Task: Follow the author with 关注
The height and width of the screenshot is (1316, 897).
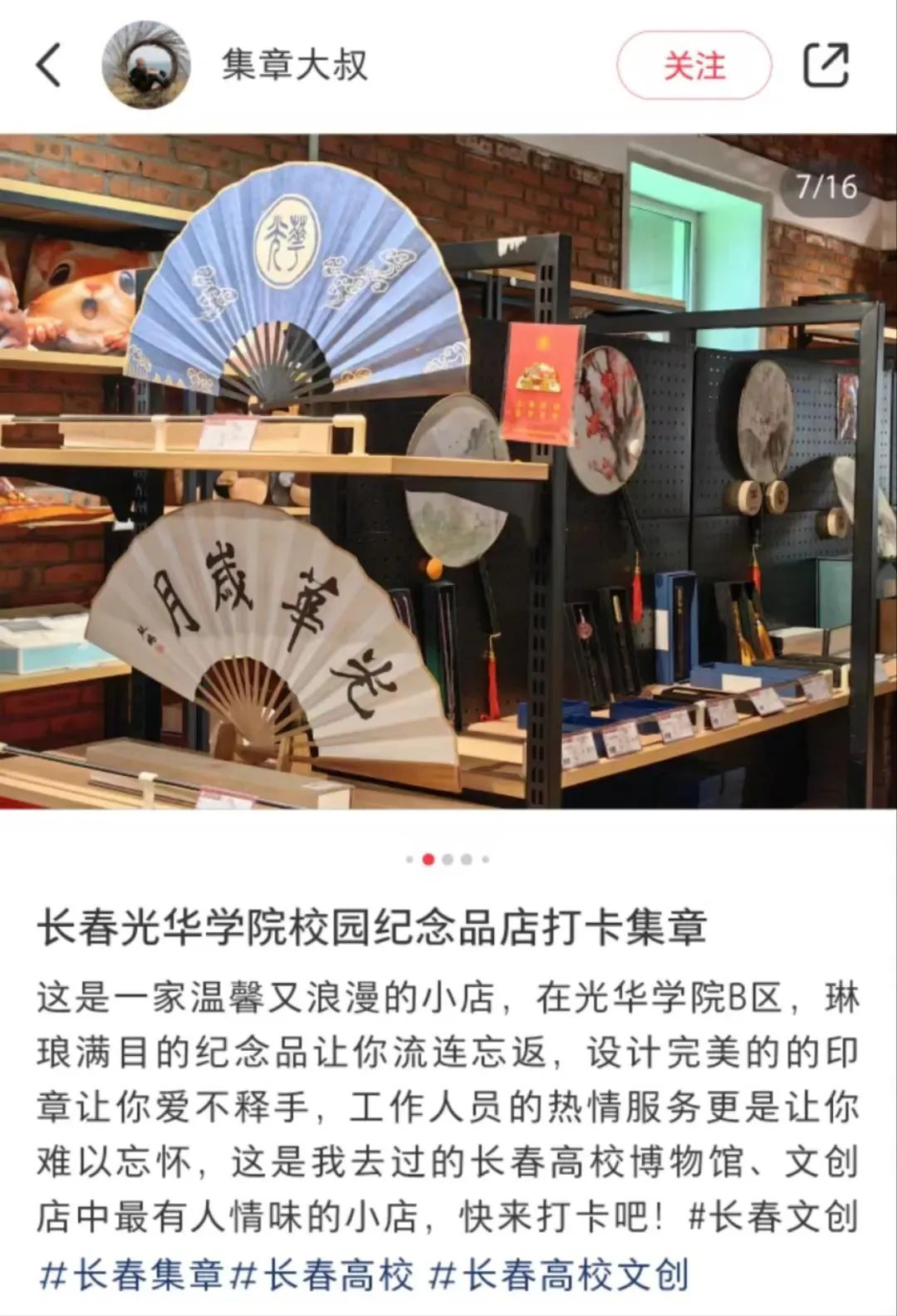Action: pyautogui.click(x=694, y=66)
